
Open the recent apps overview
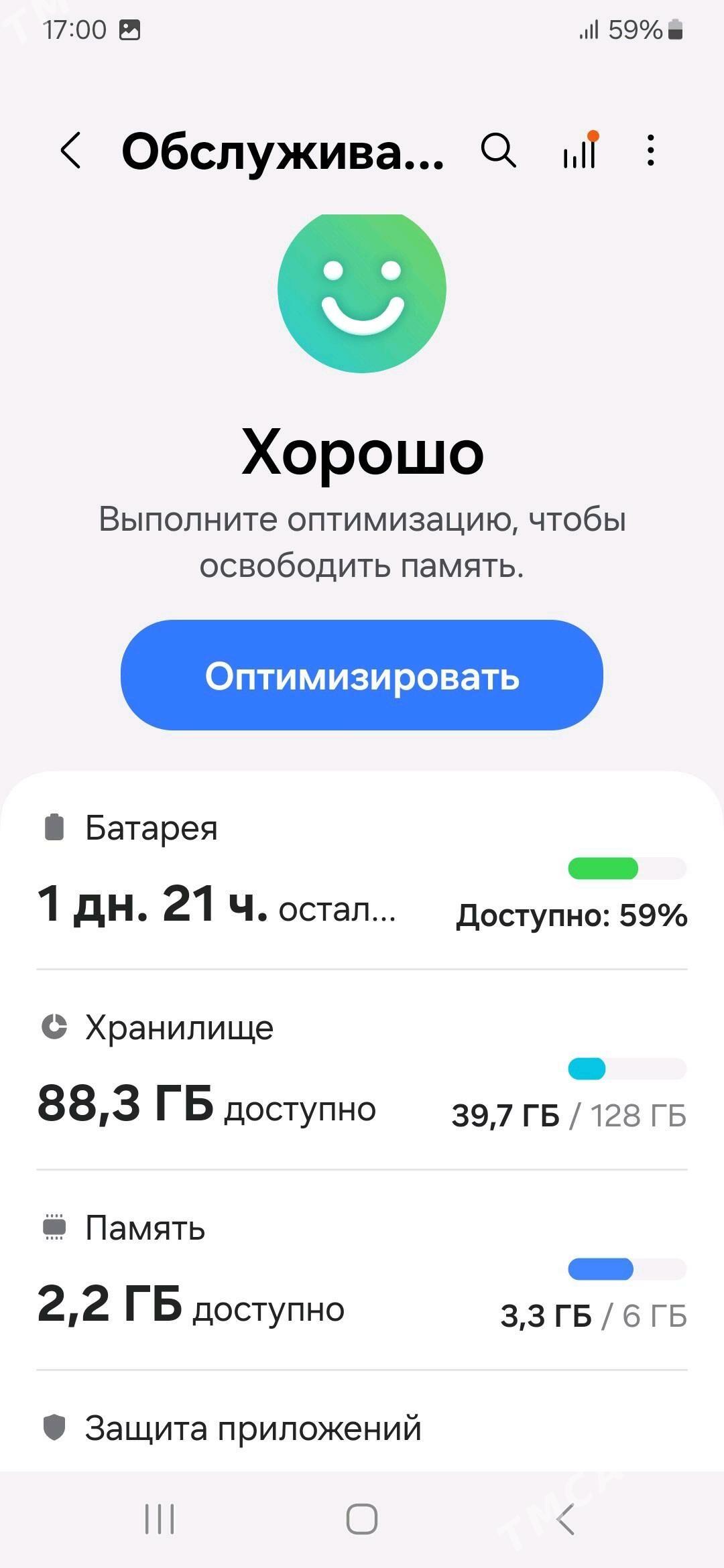pyautogui.click(x=160, y=1518)
